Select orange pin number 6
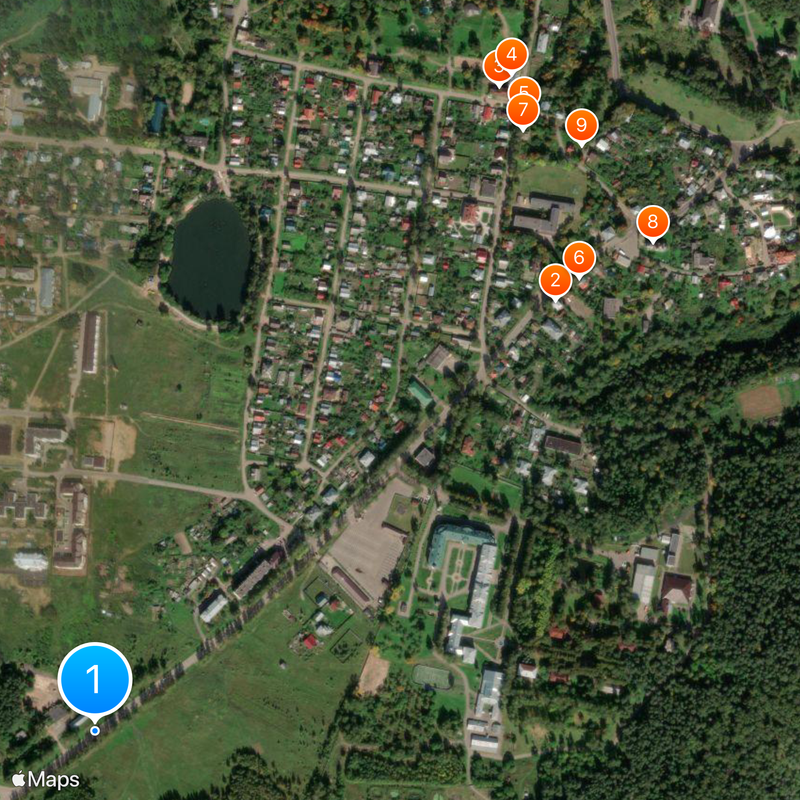800x800 pixels. tap(579, 258)
